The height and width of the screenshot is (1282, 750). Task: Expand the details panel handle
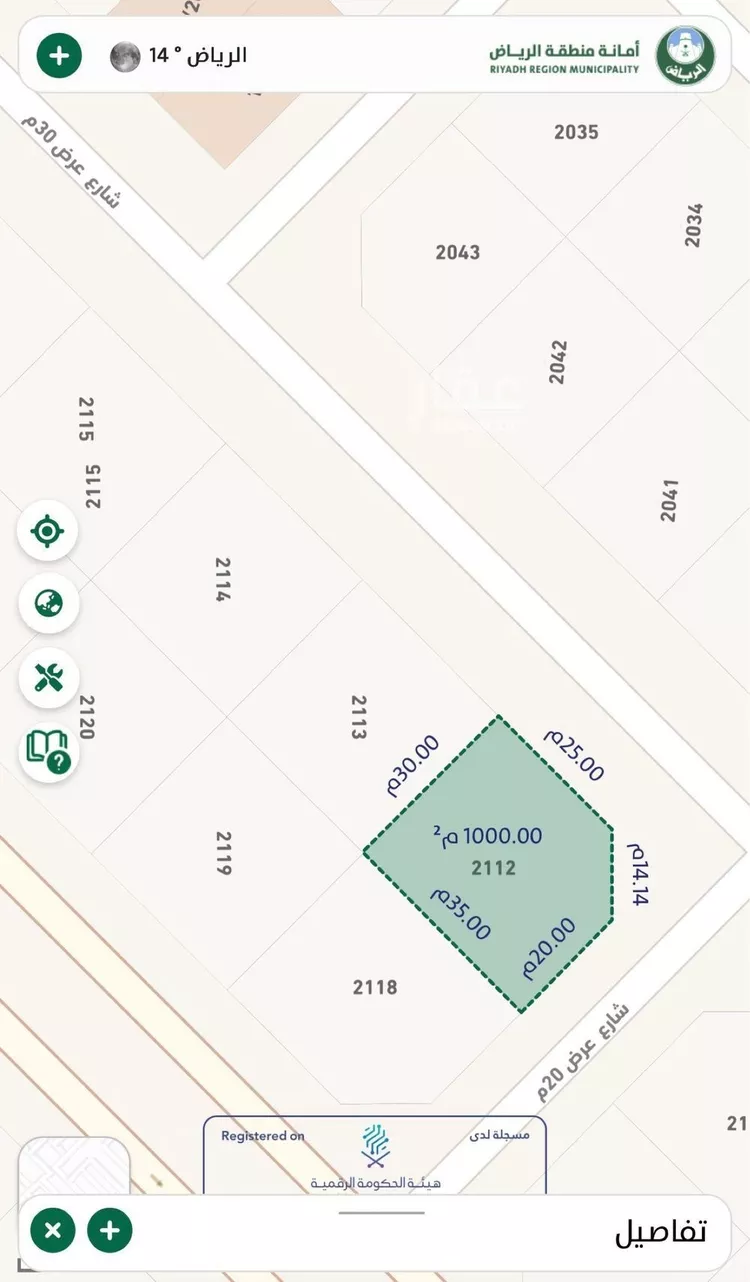pyautogui.click(x=380, y=1212)
